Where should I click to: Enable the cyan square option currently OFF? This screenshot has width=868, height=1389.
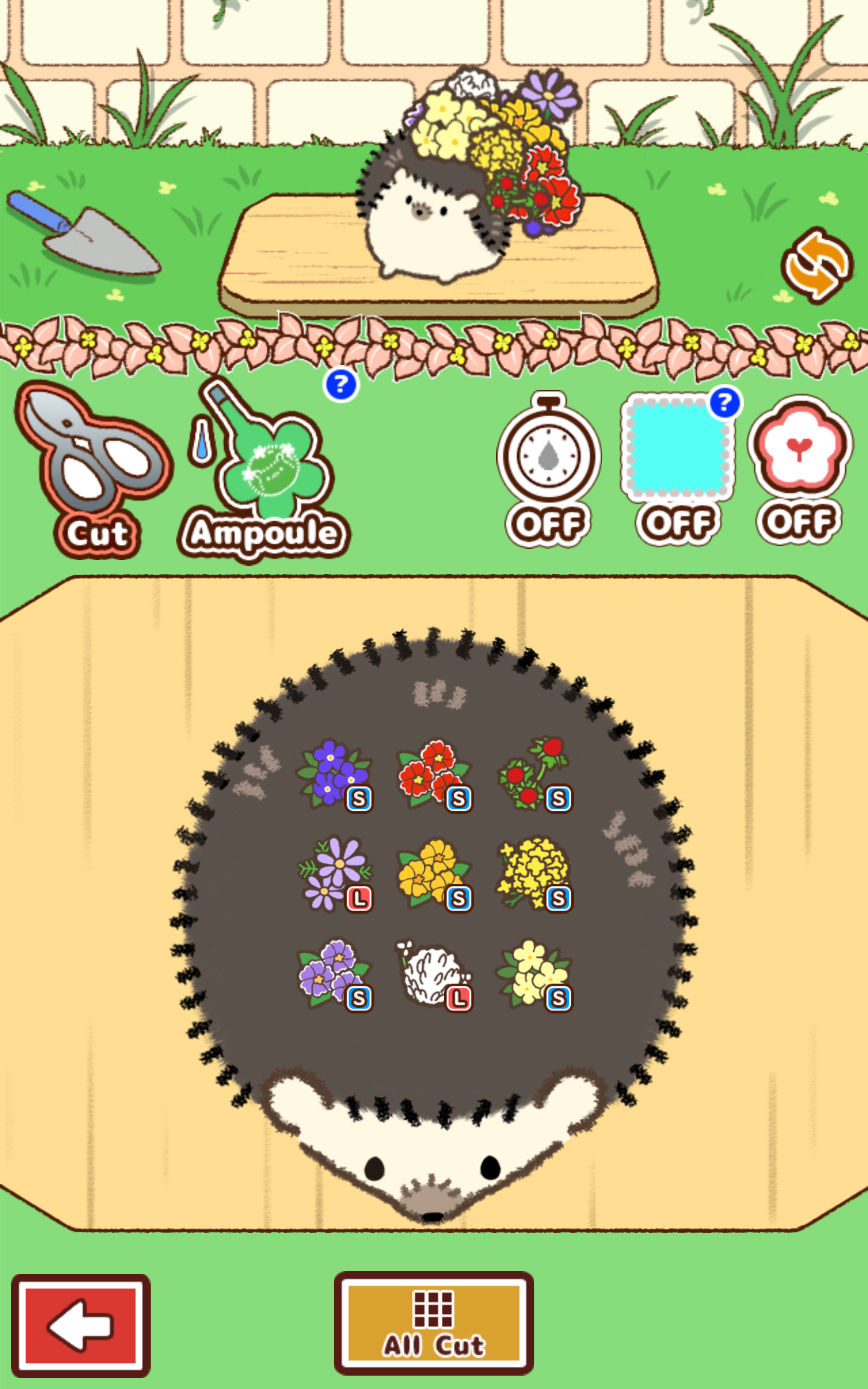tap(677, 454)
